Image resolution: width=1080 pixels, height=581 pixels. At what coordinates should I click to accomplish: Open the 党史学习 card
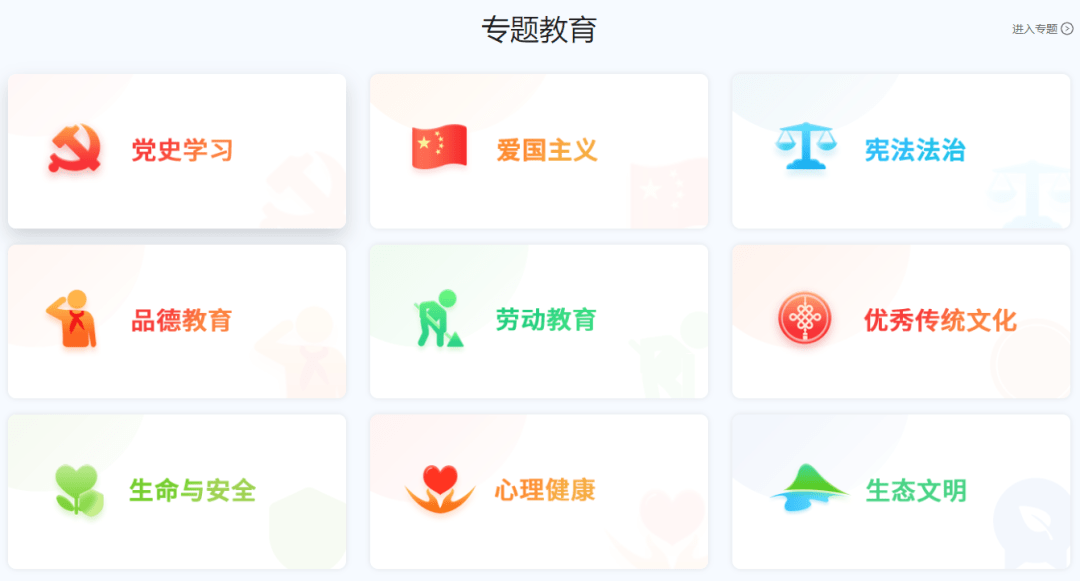point(177,151)
